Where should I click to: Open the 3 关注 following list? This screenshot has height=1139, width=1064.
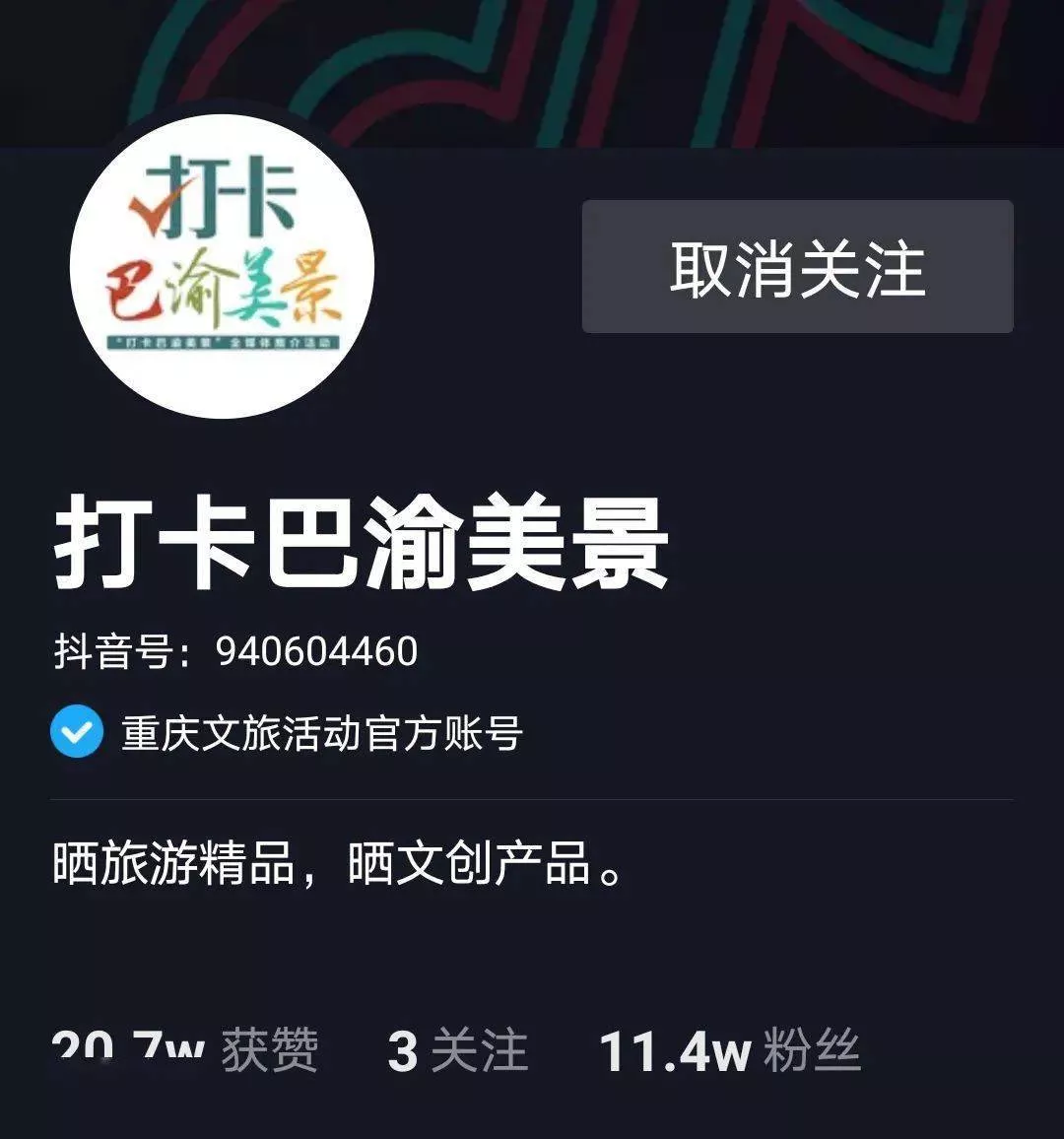pyautogui.click(x=458, y=1051)
